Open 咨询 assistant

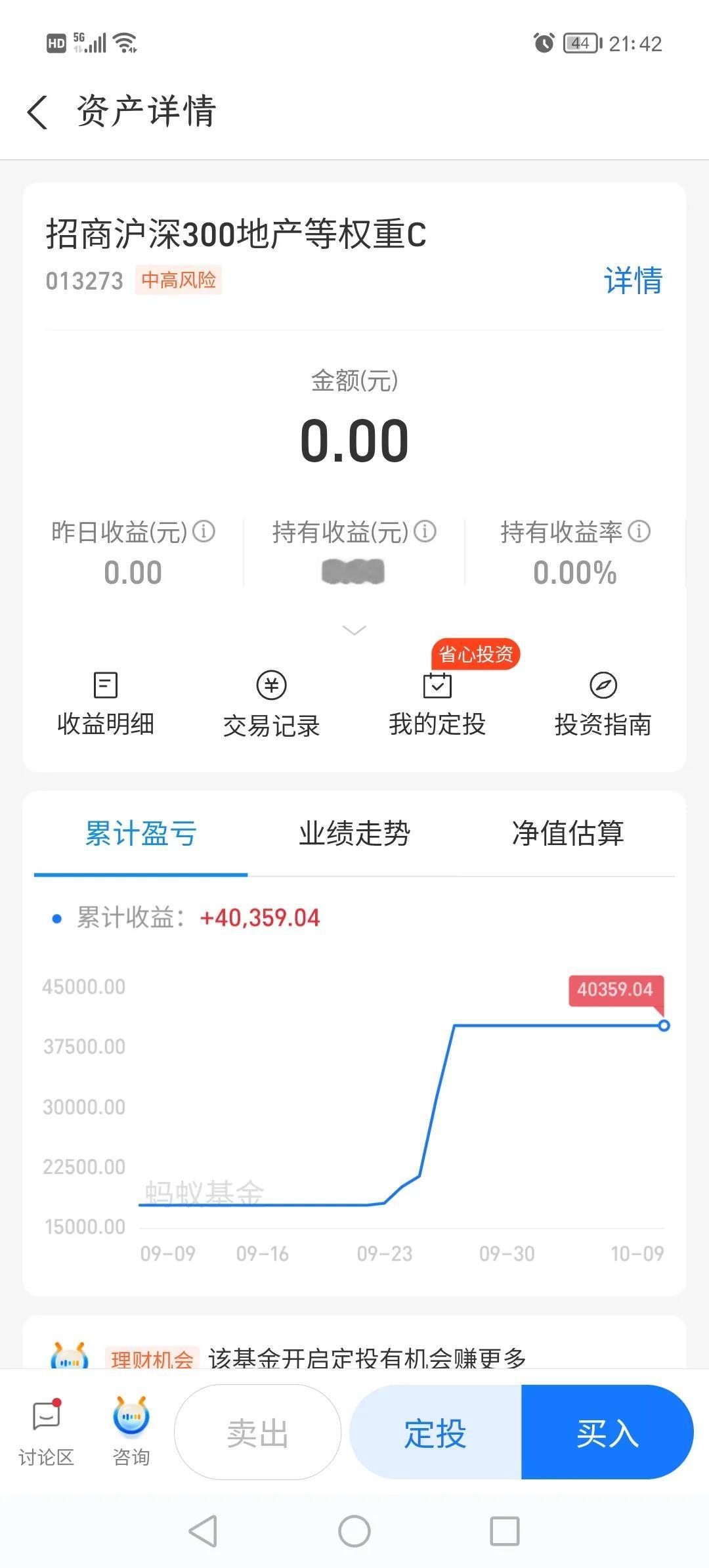[x=131, y=1433]
